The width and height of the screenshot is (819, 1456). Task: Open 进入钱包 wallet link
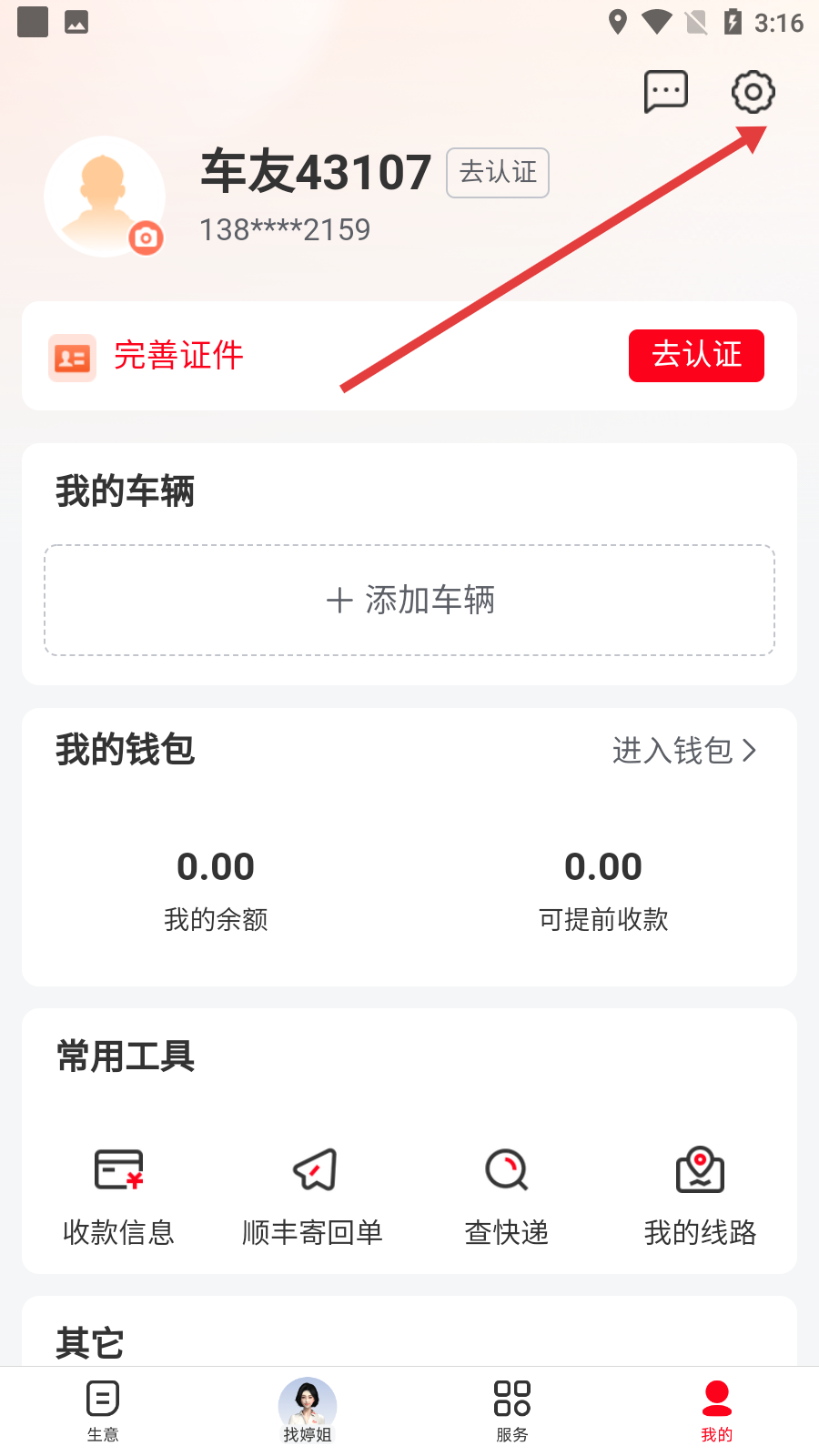tap(683, 751)
